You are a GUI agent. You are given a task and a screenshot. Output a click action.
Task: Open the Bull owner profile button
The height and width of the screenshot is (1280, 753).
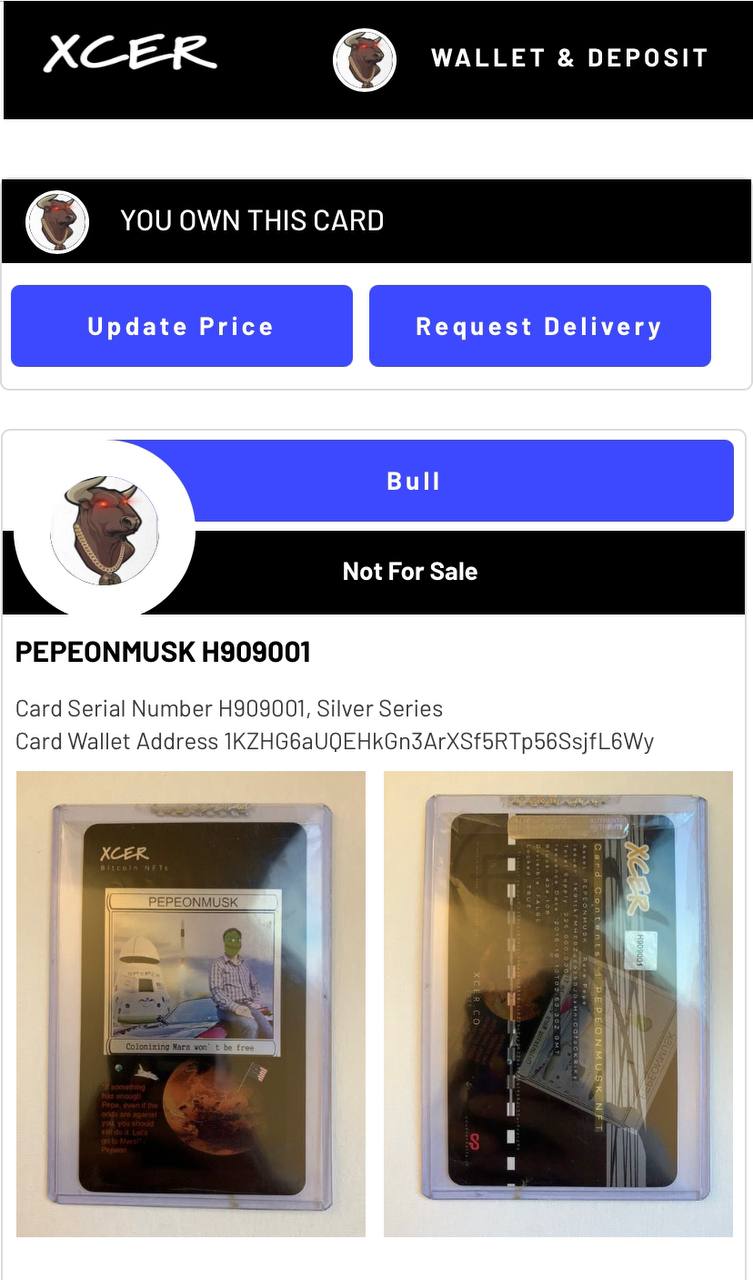[414, 481]
